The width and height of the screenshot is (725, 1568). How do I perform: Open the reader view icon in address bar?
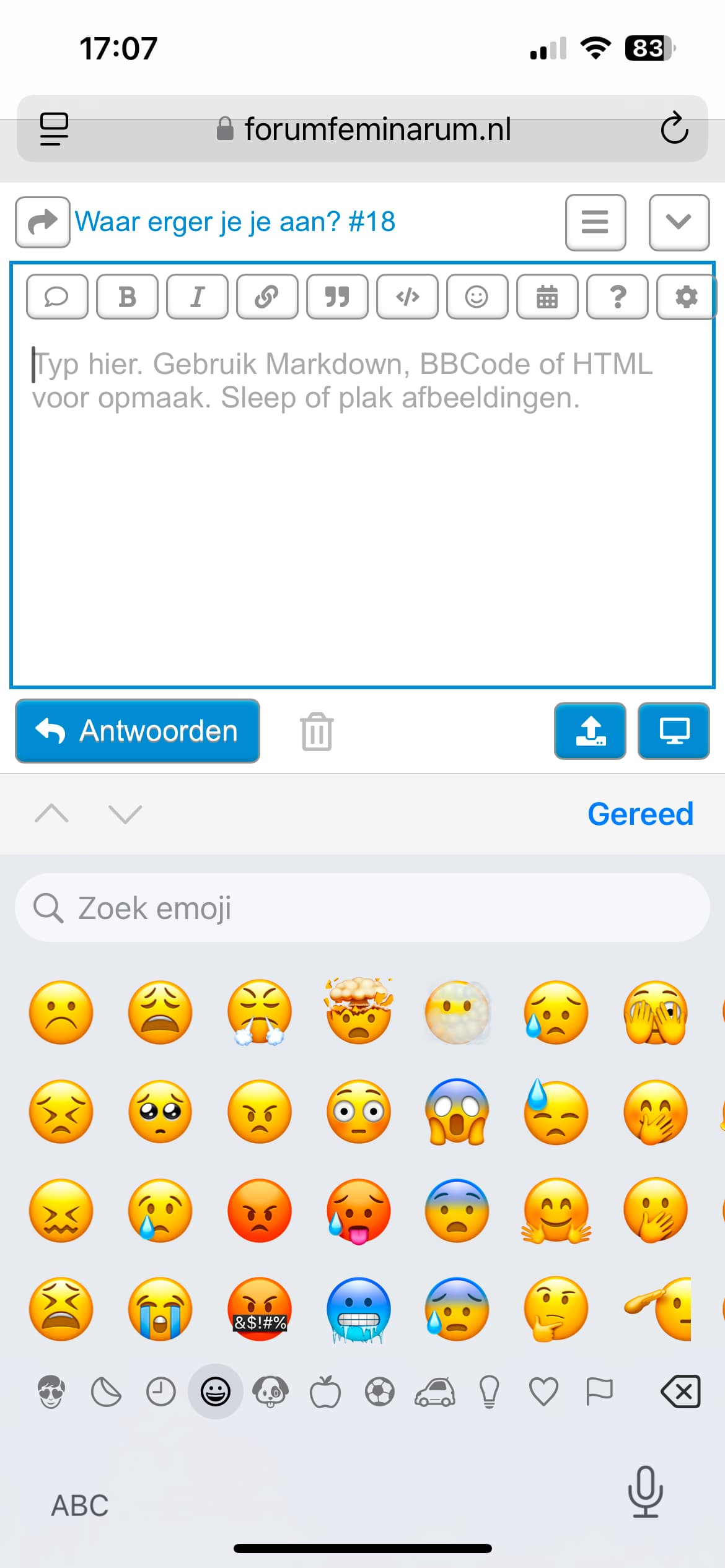click(54, 129)
